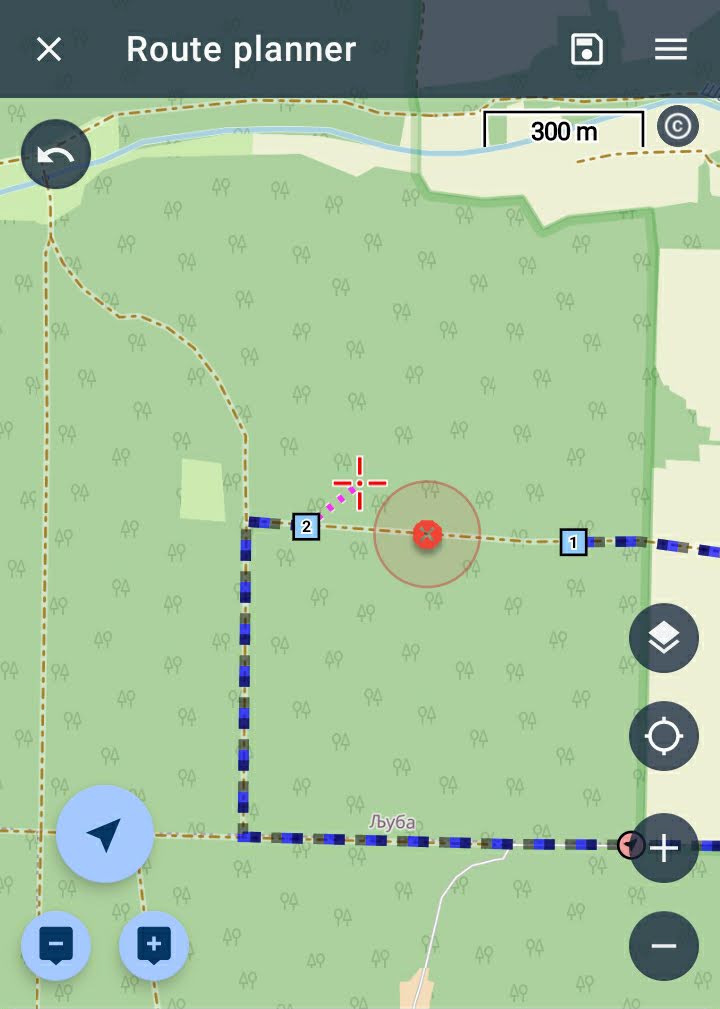Tap the navigation arrow button
The height and width of the screenshot is (1009, 720).
(104, 834)
